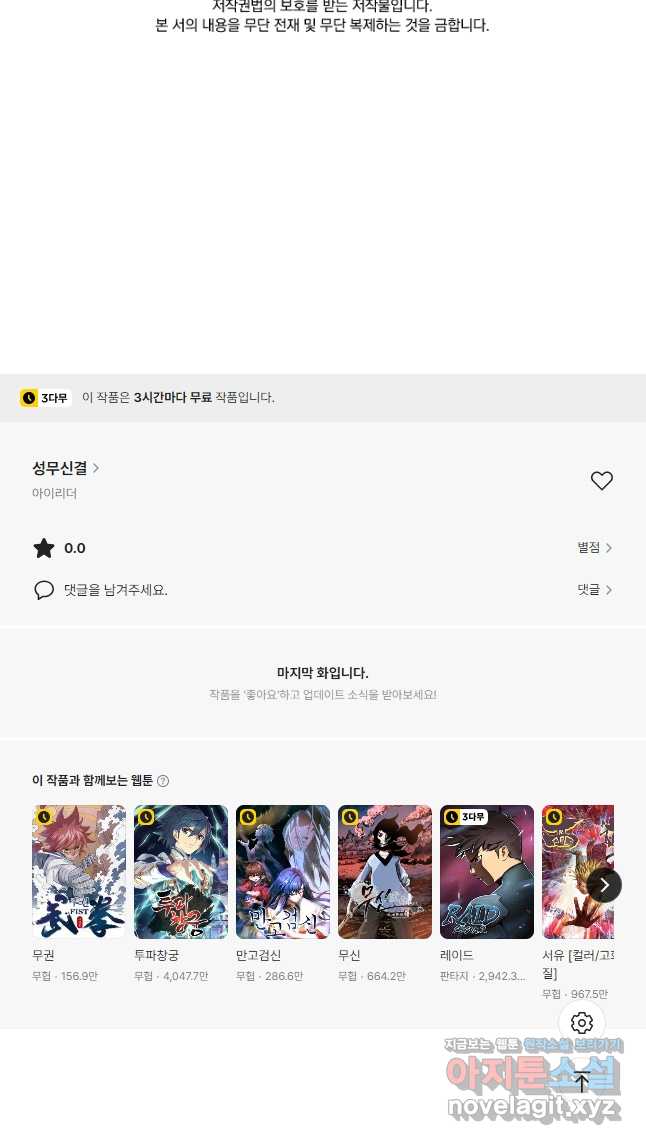The height and width of the screenshot is (1145, 646).
Task: Open recommended webtoon 투파창궁
Action: (x=181, y=872)
